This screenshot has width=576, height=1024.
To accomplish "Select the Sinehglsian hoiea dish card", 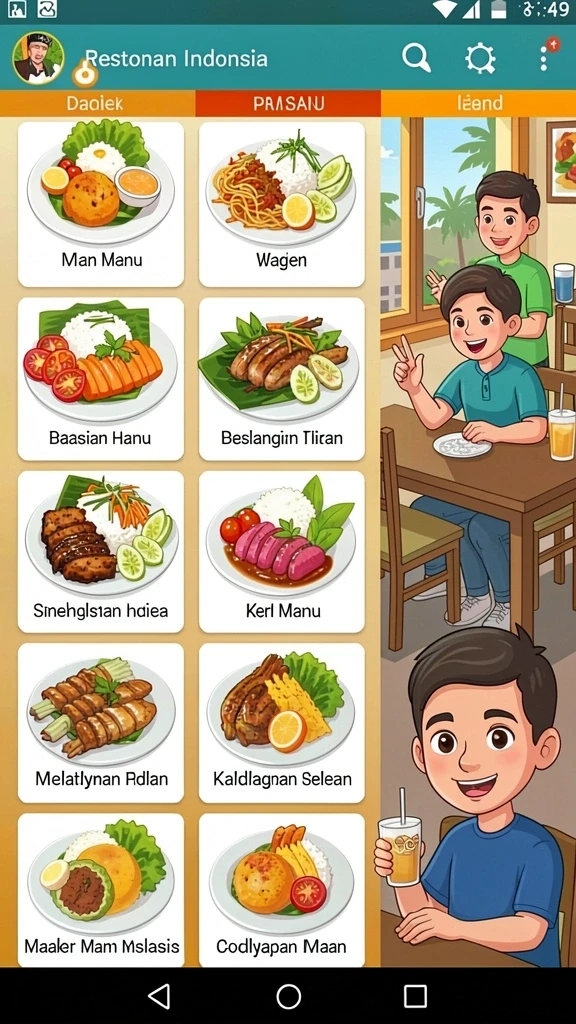I will point(101,552).
